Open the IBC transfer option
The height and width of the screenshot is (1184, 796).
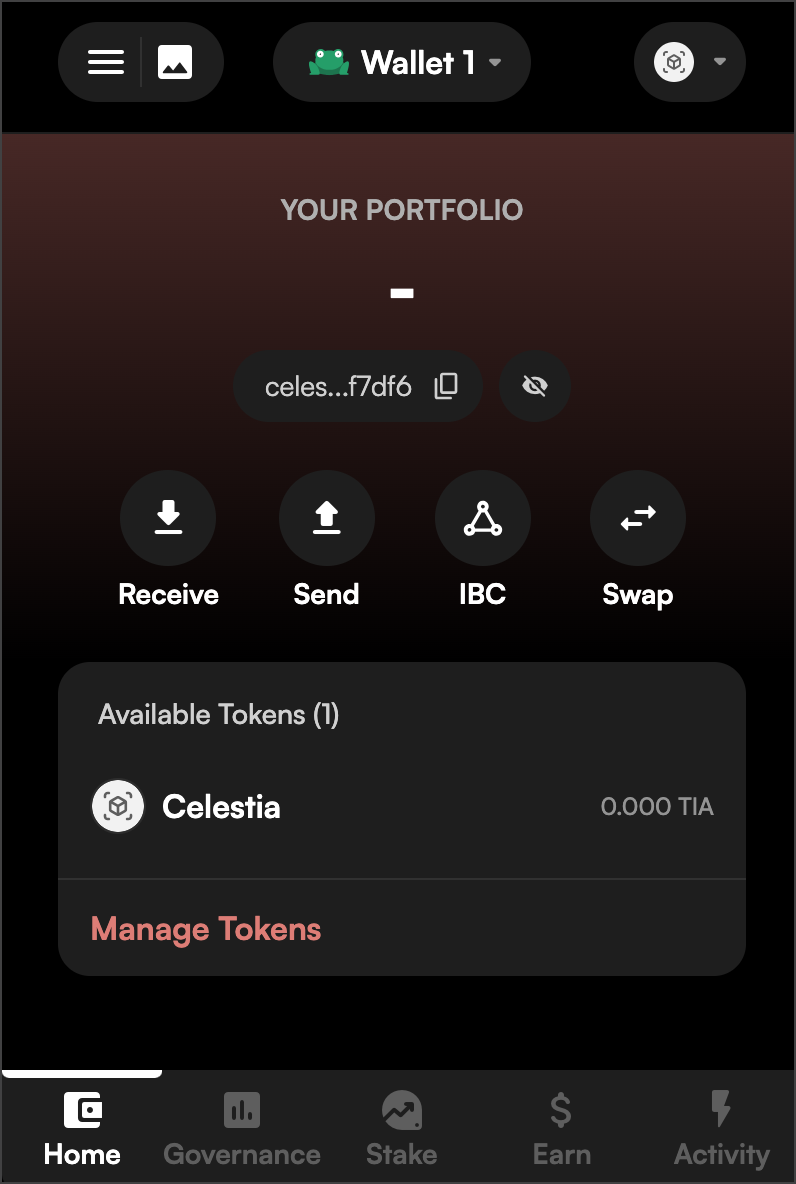[x=483, y=518]
